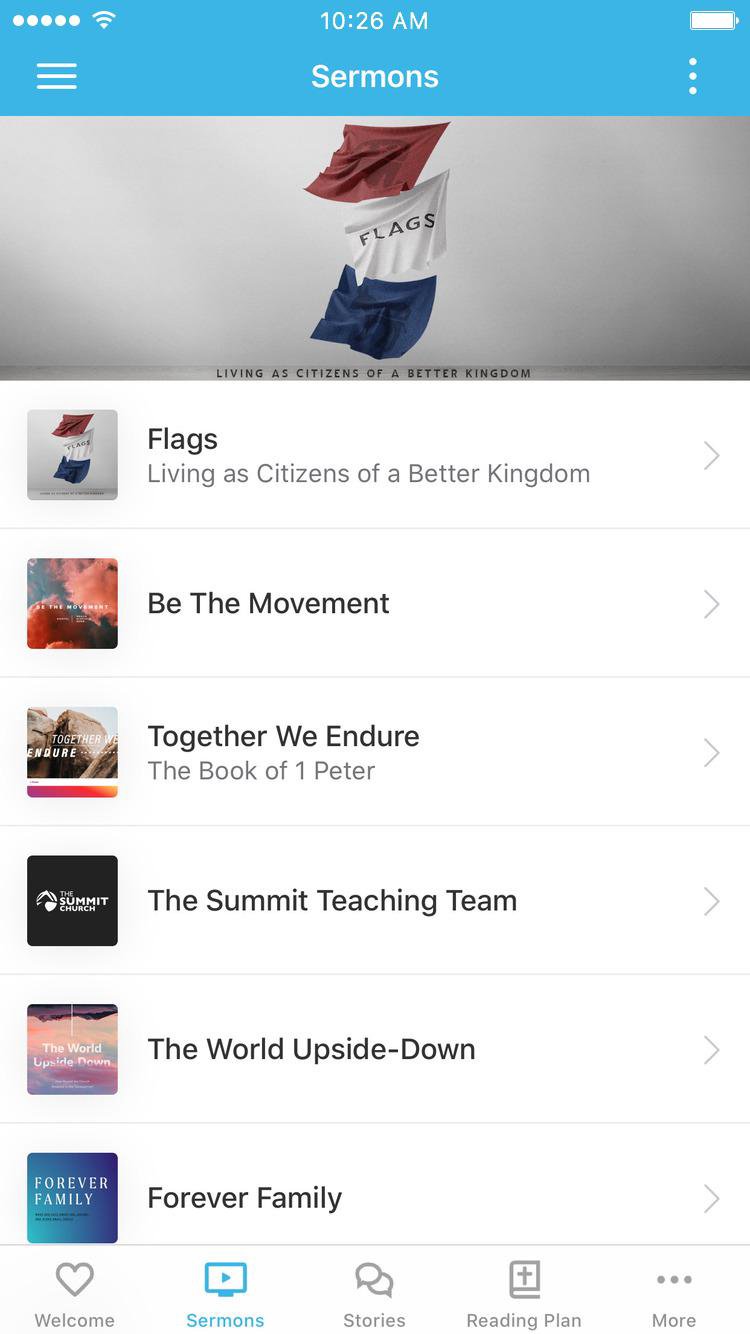Open the hamburger drawer menu
The width and height of the screenshot is (750, 1334).
point(57,77)
